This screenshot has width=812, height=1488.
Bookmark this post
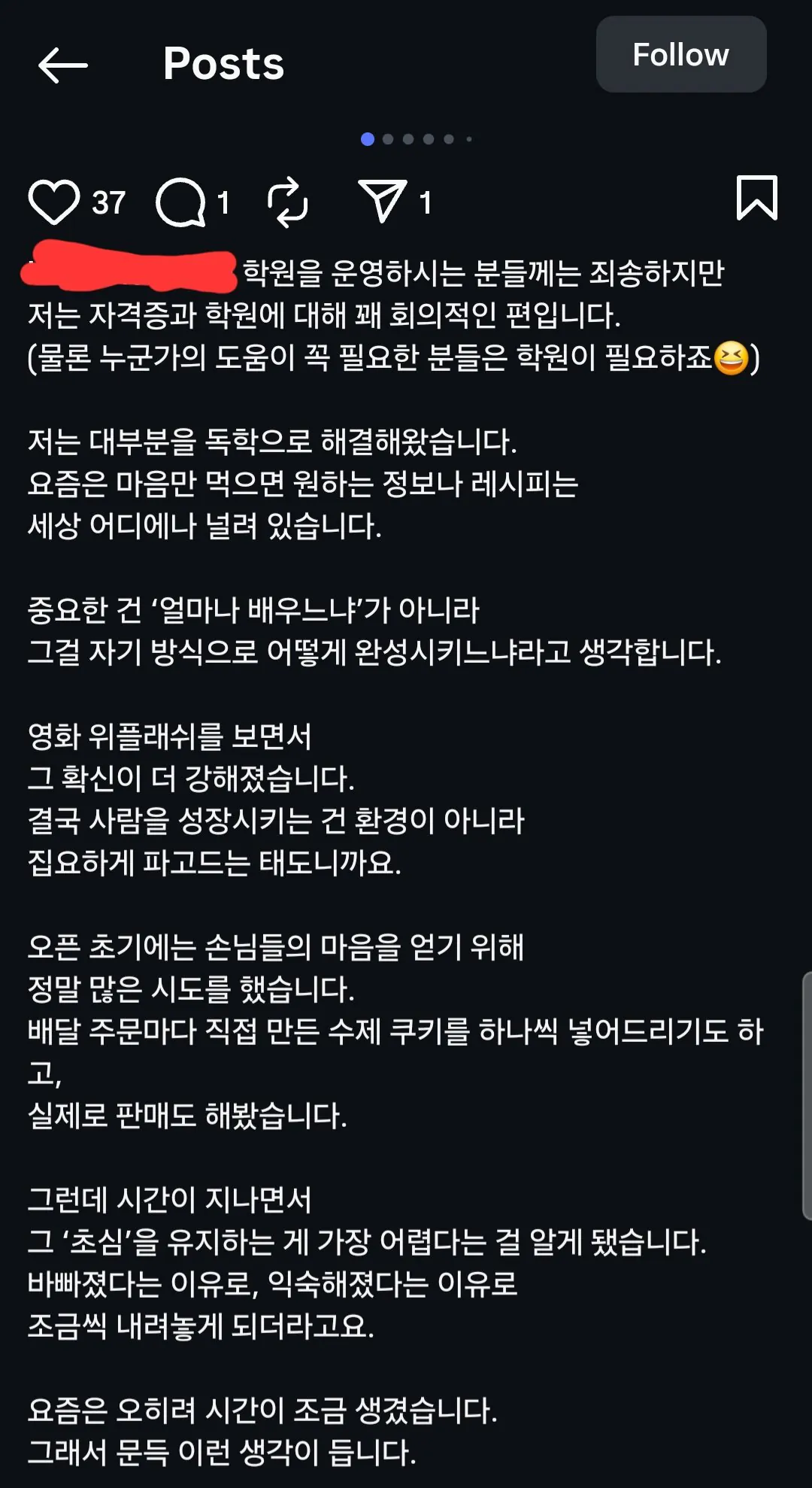coord(756,198)
